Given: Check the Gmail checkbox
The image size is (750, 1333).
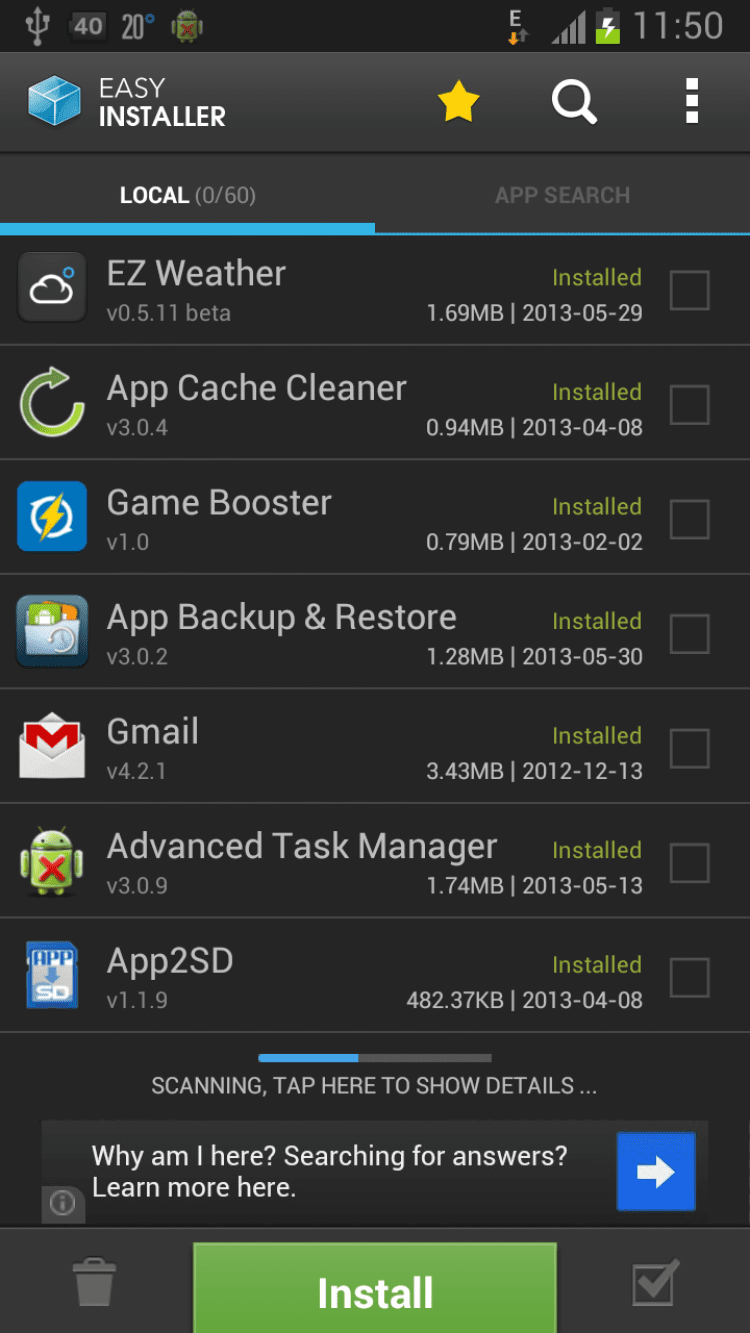Looking at the screenshot, I should tap(689, 749).
